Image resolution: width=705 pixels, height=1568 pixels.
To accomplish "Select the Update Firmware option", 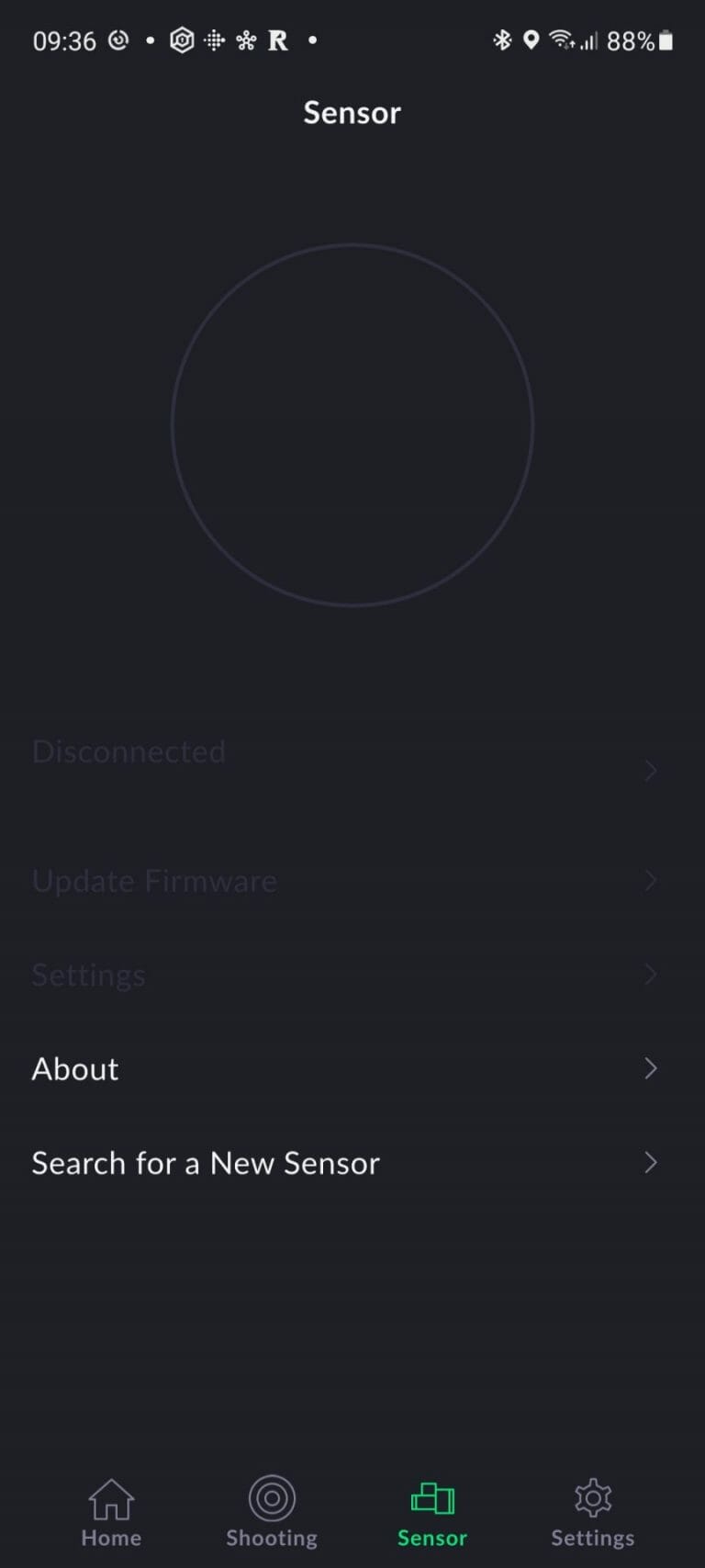I will tap(154, 880).
